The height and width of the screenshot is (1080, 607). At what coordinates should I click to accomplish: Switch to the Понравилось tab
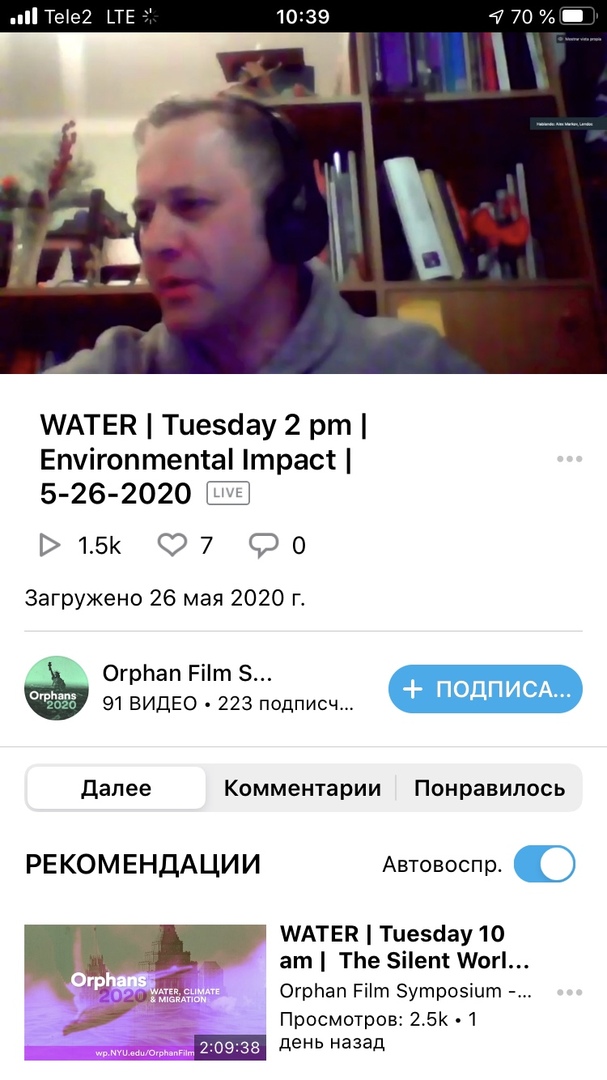(489, 788)
